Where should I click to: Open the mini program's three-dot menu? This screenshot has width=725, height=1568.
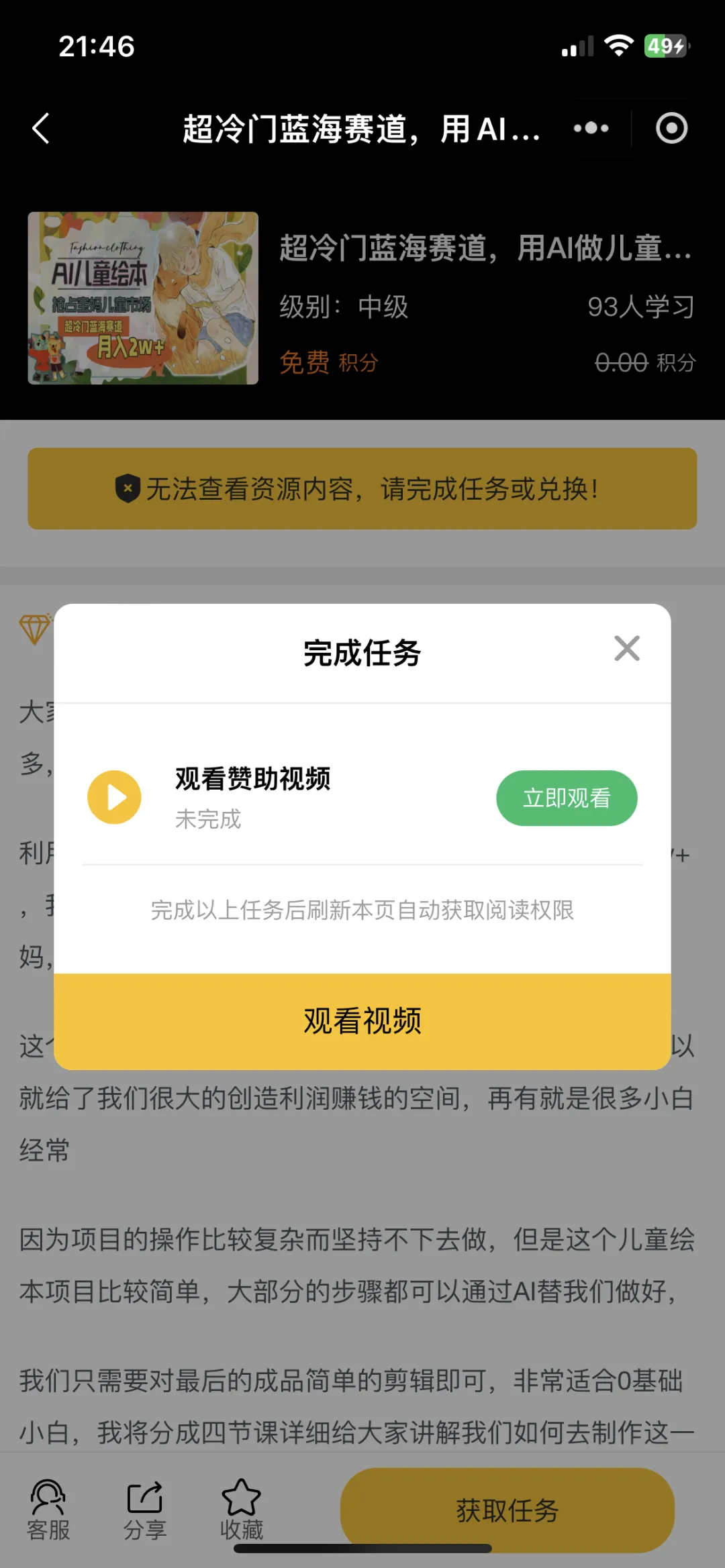pos(591,128)
